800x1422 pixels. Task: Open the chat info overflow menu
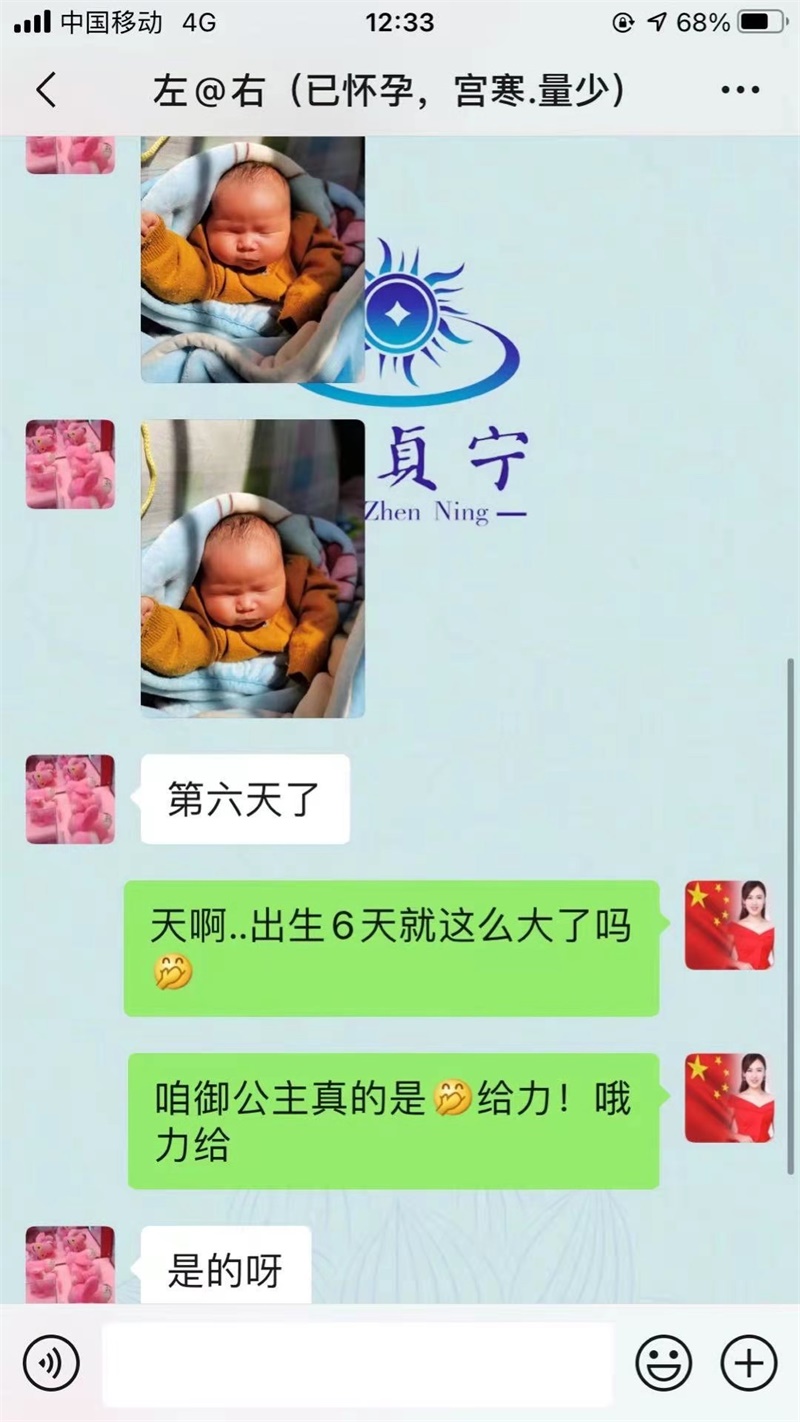(740, 91)
